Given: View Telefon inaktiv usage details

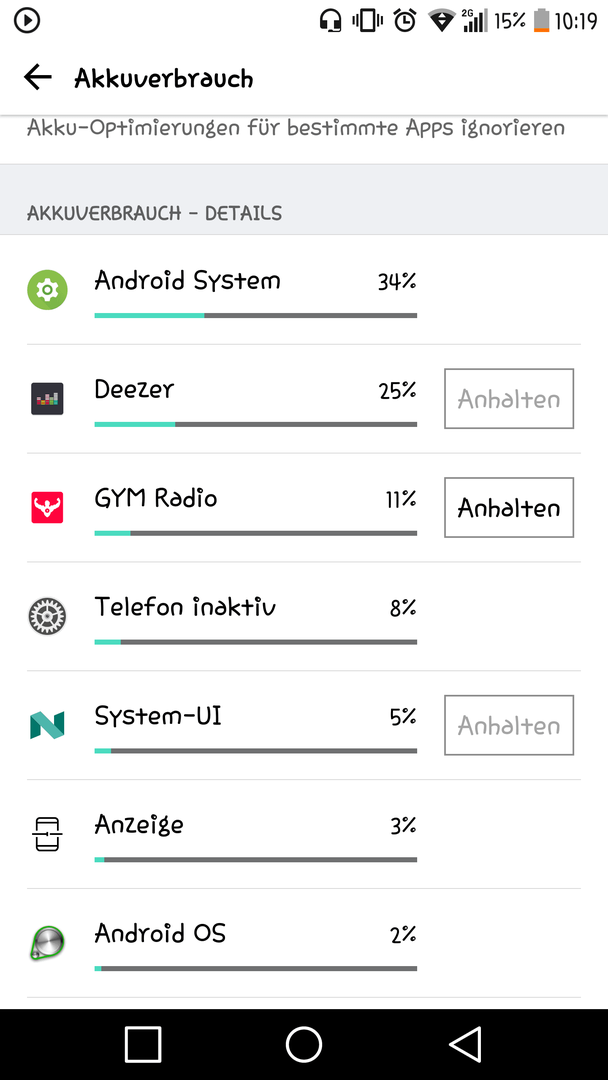Looking at the screenshot, I should [304, 616].
